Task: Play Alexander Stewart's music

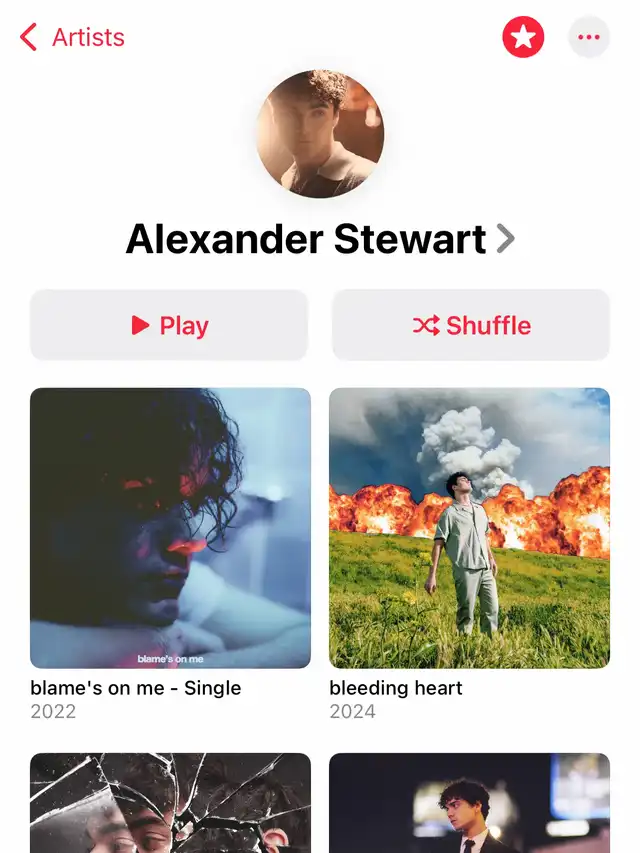Action: 169,325
